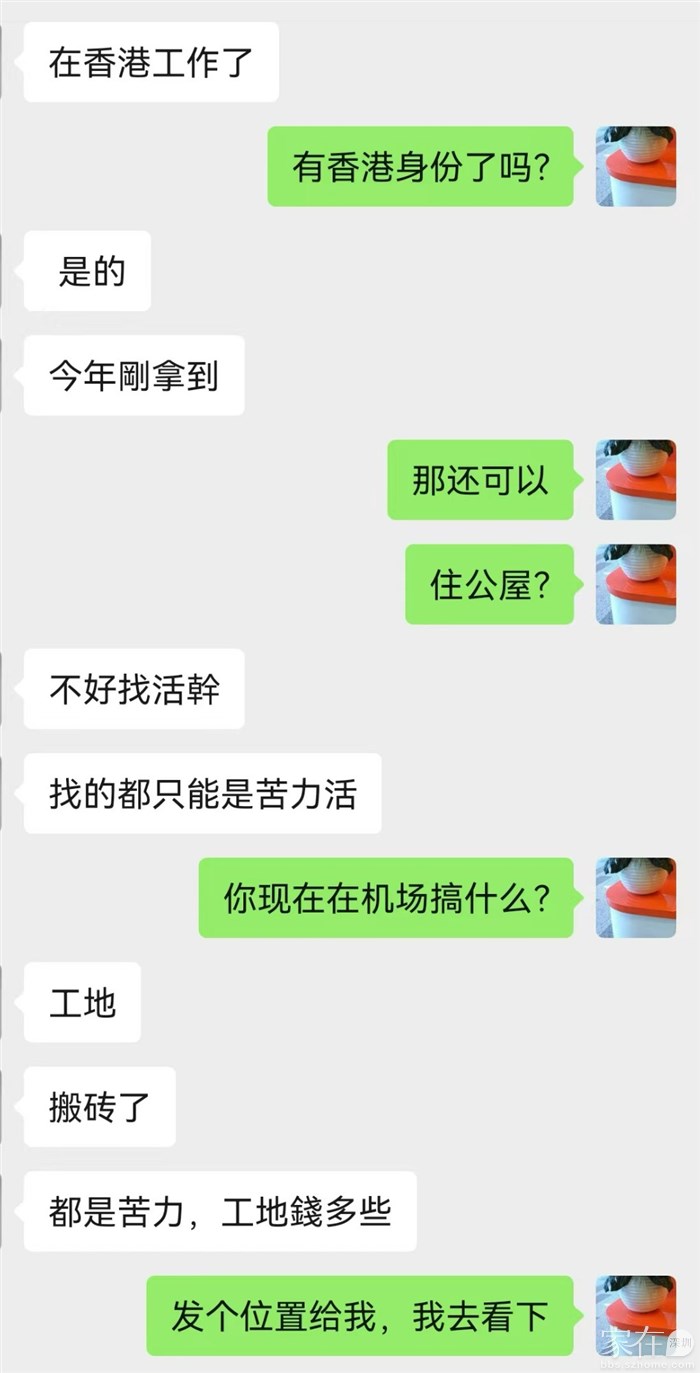This screenshot has width=700, height=1373.
Task: Open sender's avatar beside '有香港身份了吗?'
Action: (636, 167)
